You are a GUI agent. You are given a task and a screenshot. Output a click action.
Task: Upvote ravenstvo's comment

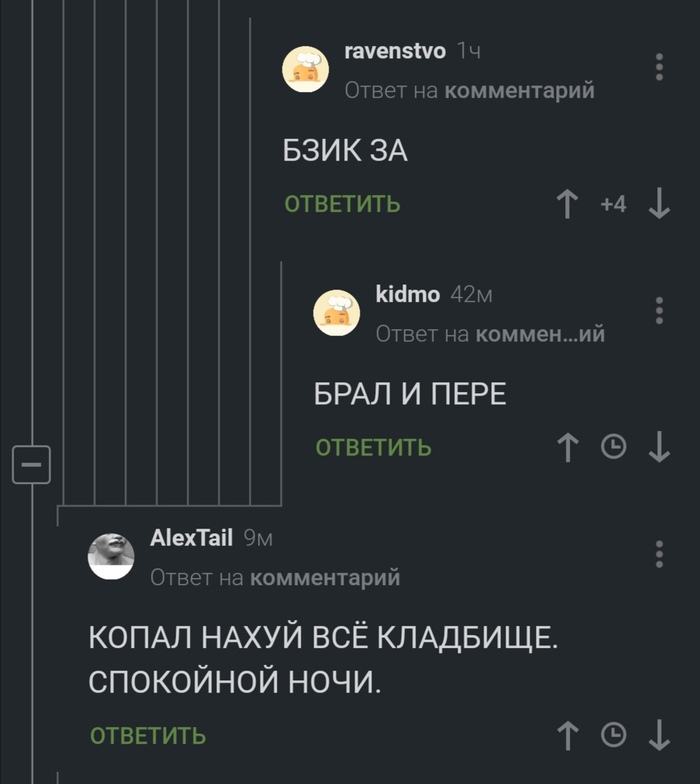568,204
